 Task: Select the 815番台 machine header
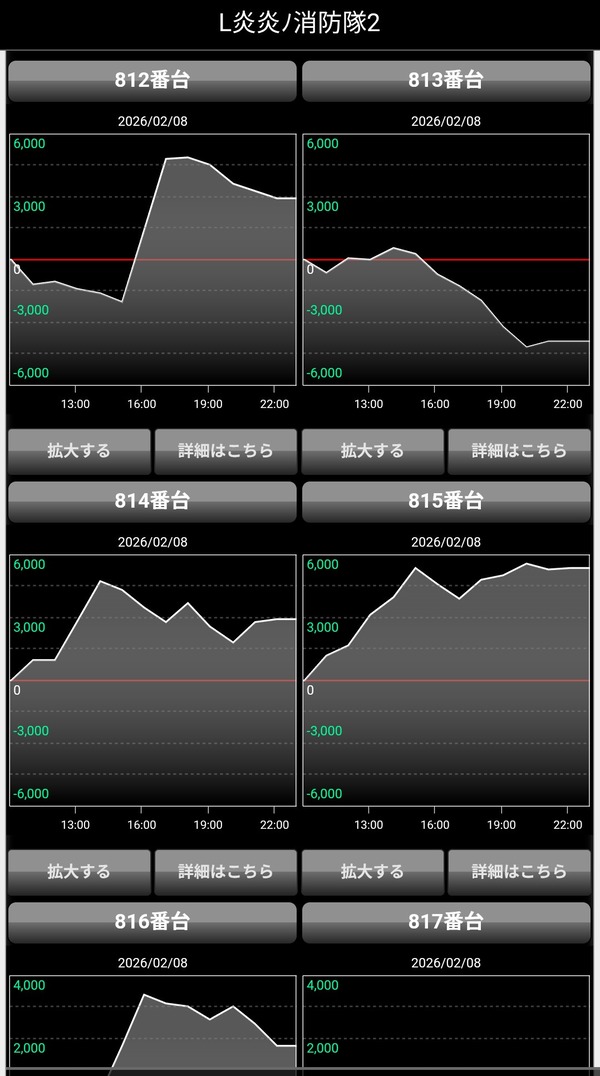point(446,501)
